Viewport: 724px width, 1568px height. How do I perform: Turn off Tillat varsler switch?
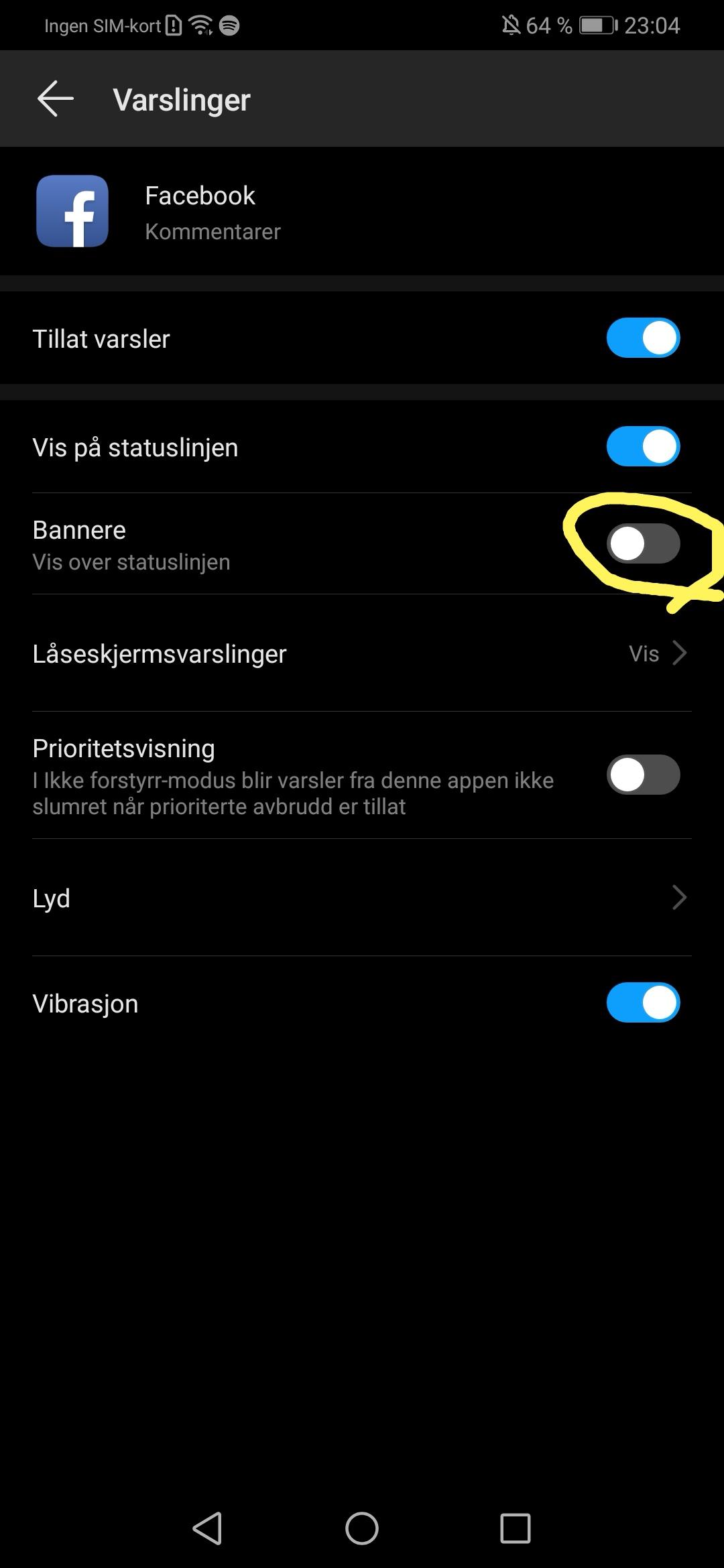point(643,338)
